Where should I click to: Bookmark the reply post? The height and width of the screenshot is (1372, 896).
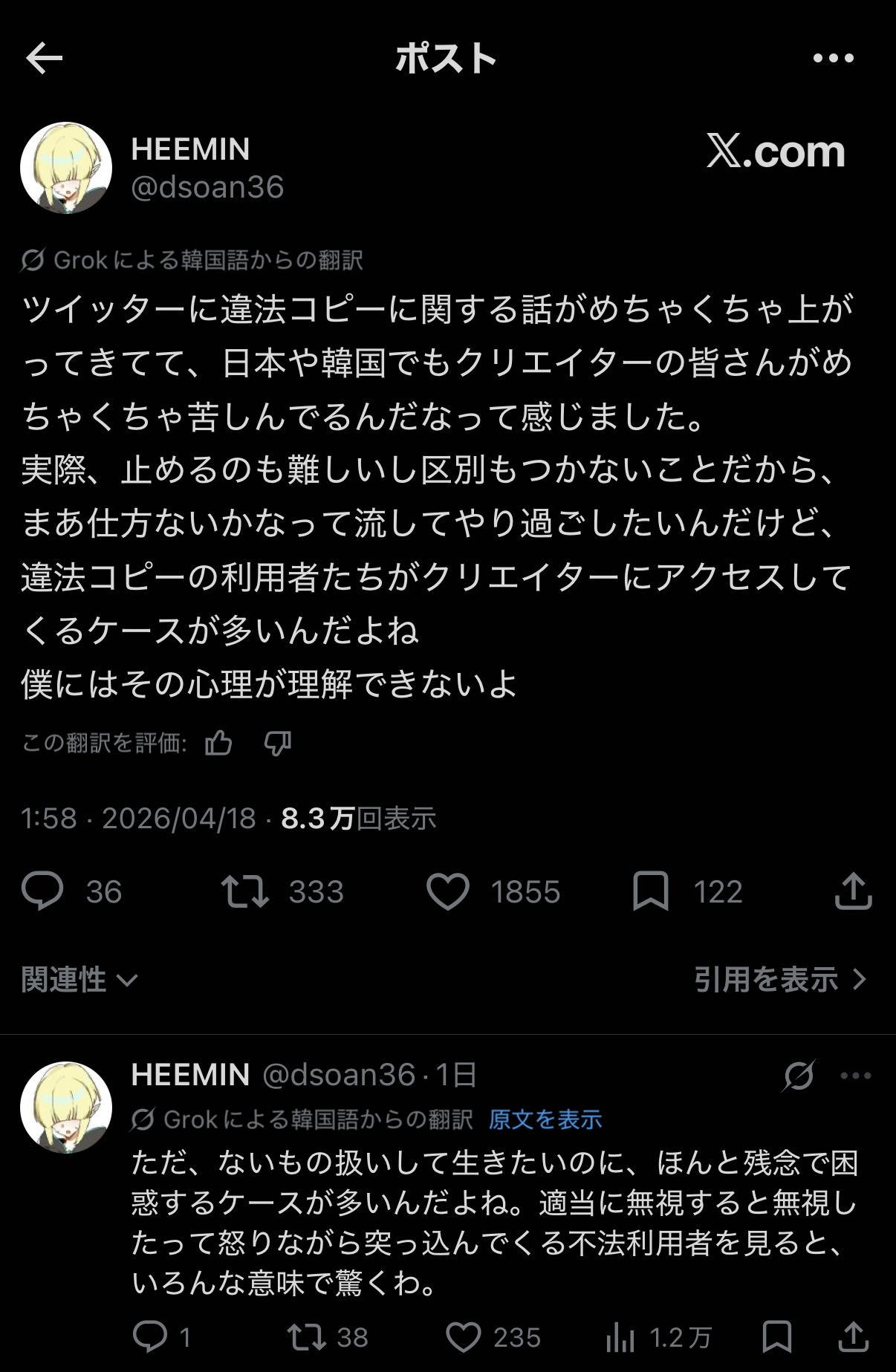pos(777,1338)
